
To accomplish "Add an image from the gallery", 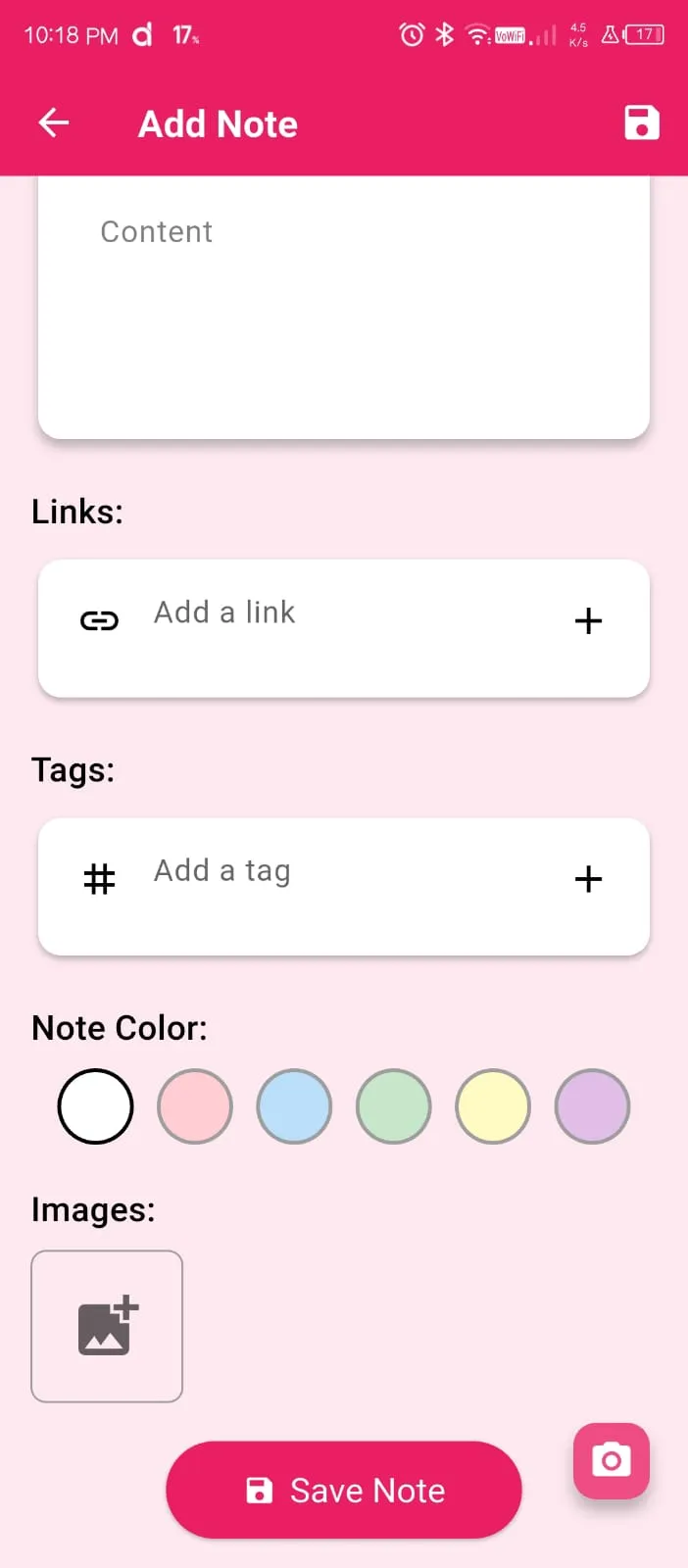I will pos(107,1326).
